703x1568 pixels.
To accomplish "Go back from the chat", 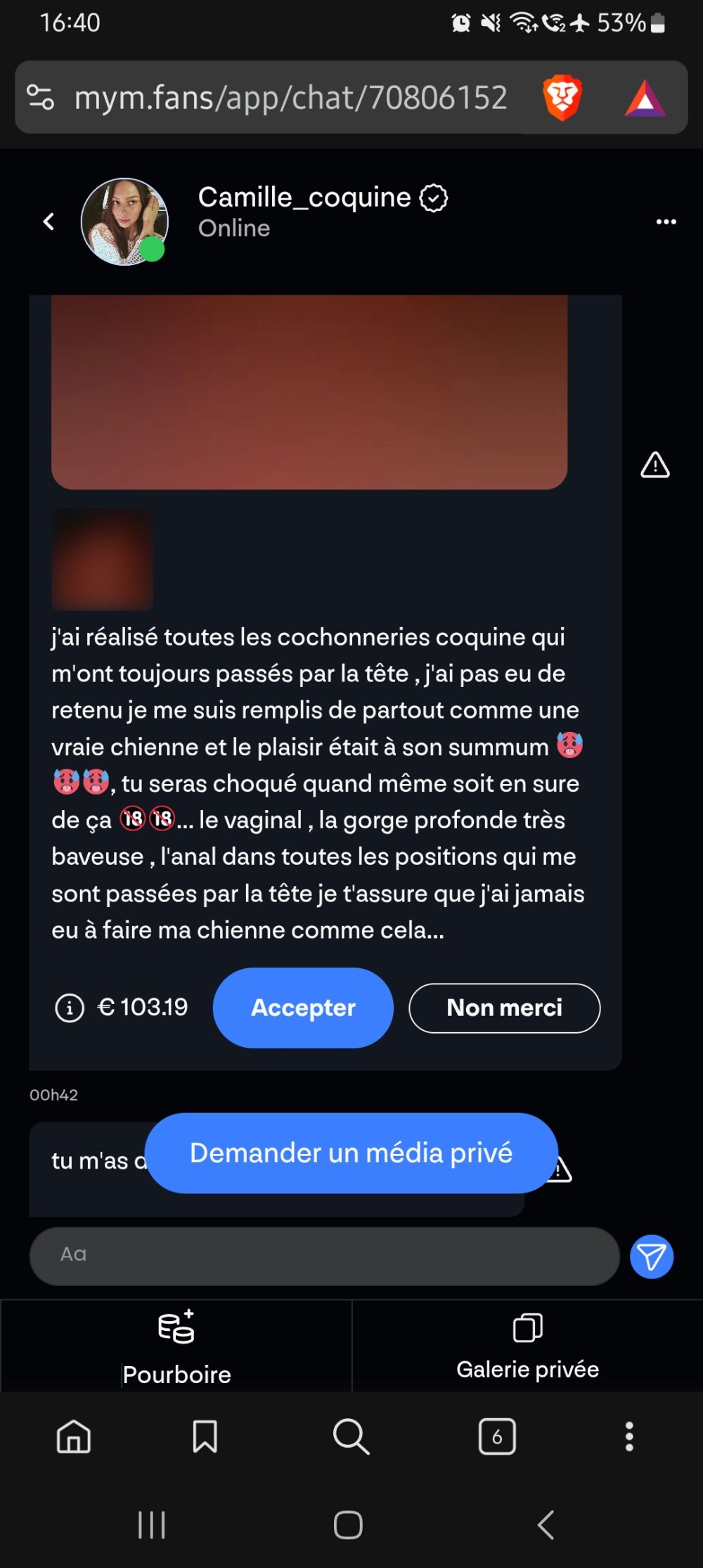I will tap(49, 222).
